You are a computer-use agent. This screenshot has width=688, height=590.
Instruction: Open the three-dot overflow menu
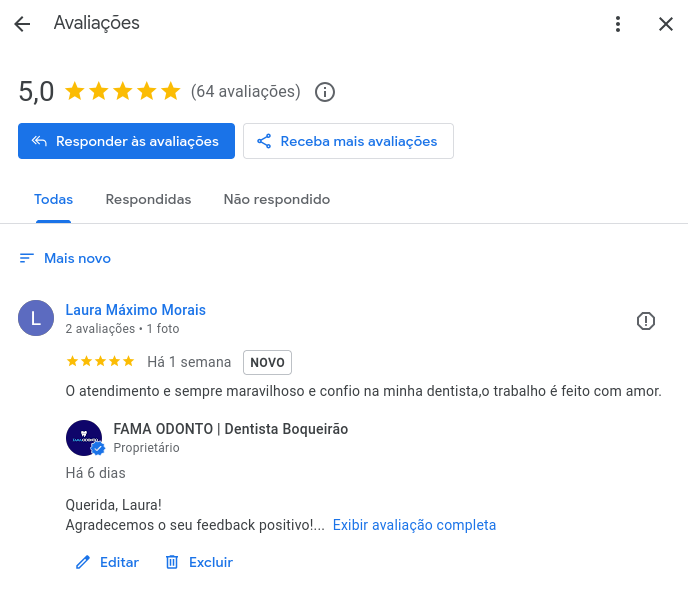click(618, 24)
